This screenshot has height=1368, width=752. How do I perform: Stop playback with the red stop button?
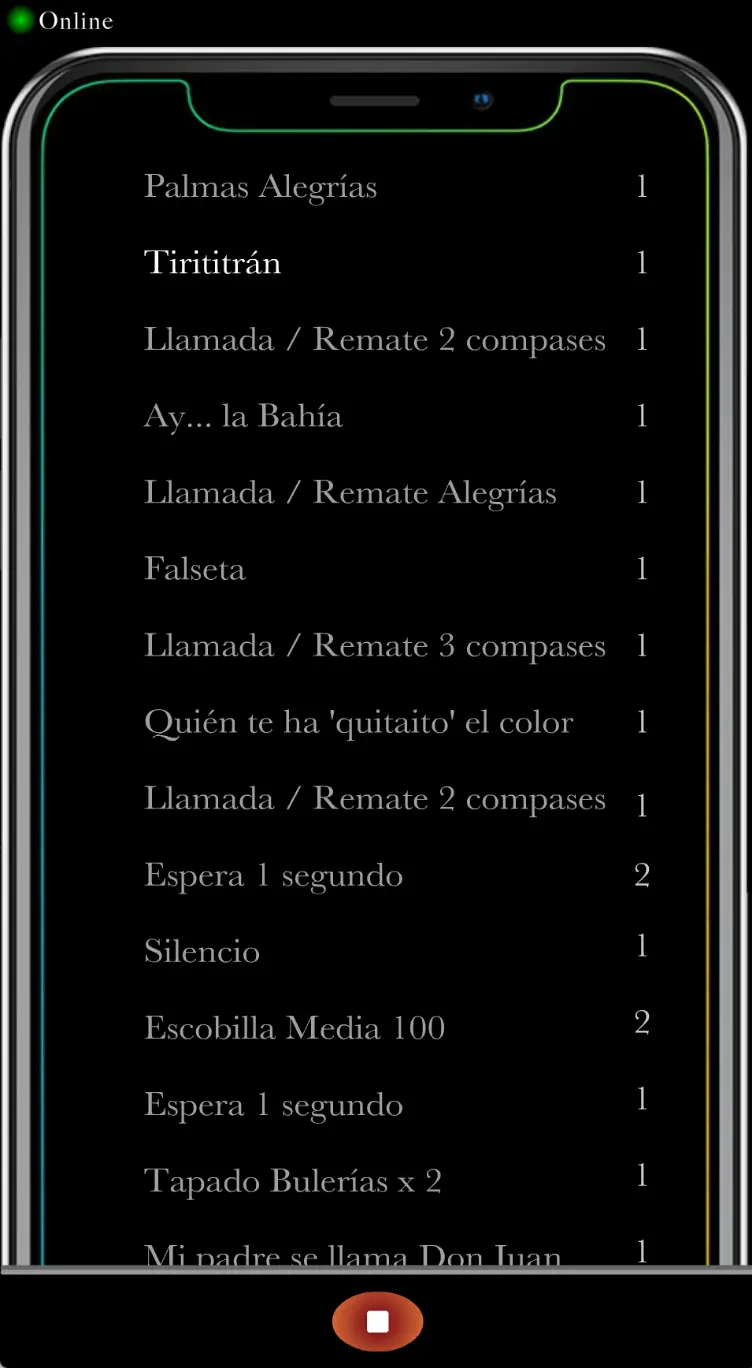tap(377, 1322)
